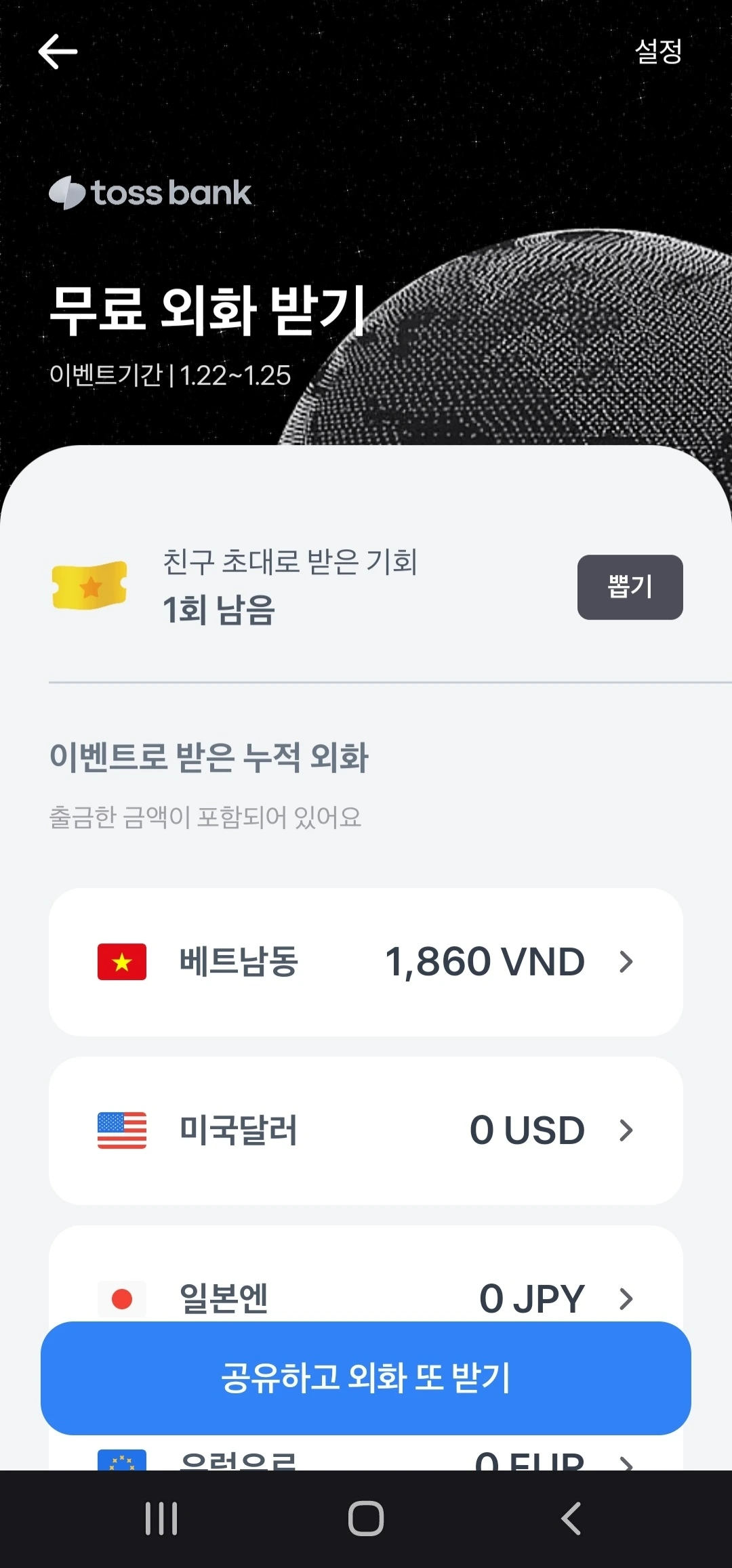Open the 미국달러 USD row
This screenshot has width=732, height=1568.
[x=366, y=1130]
